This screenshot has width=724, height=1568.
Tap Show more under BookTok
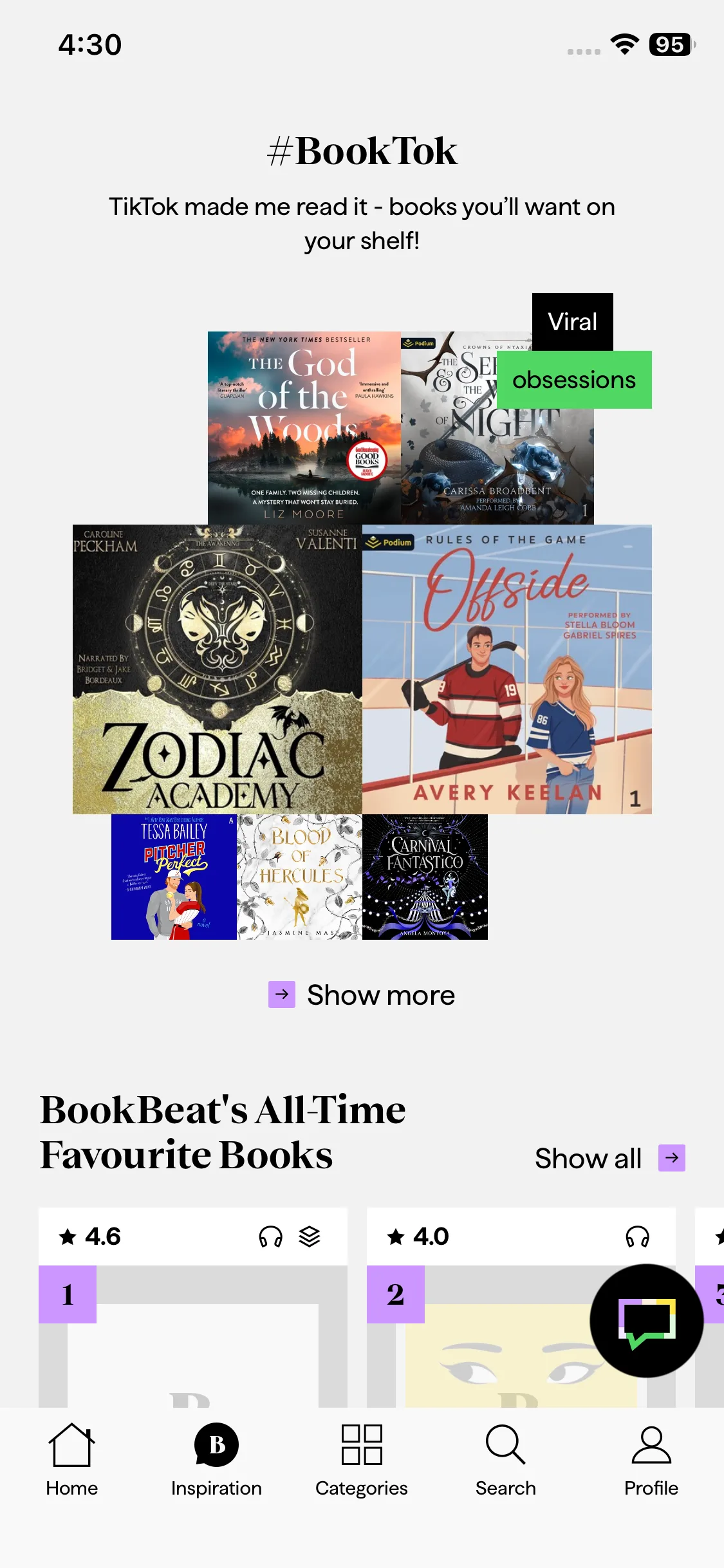click(362, 995)
